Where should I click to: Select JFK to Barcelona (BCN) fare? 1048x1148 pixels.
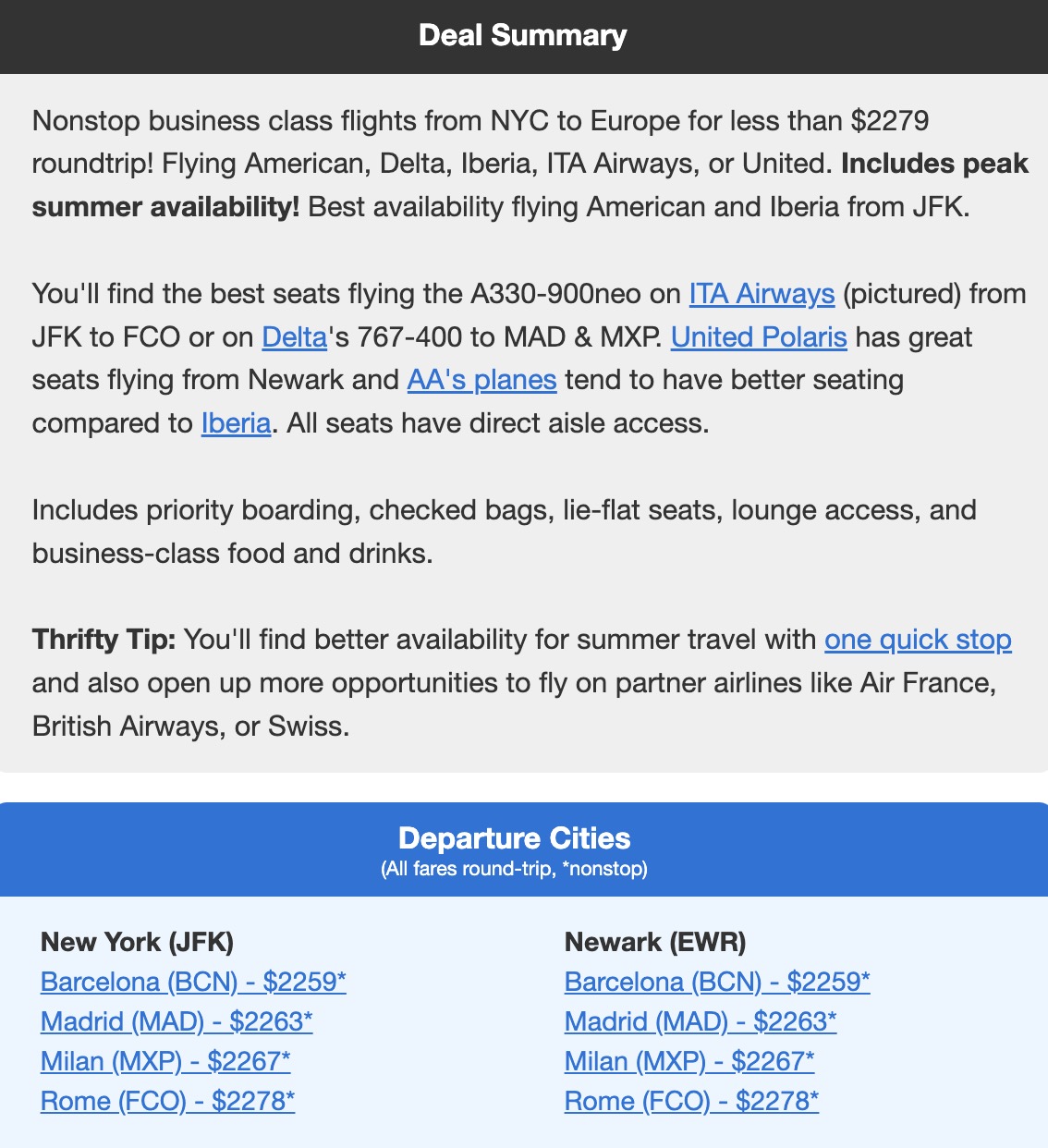click(193, 982)
